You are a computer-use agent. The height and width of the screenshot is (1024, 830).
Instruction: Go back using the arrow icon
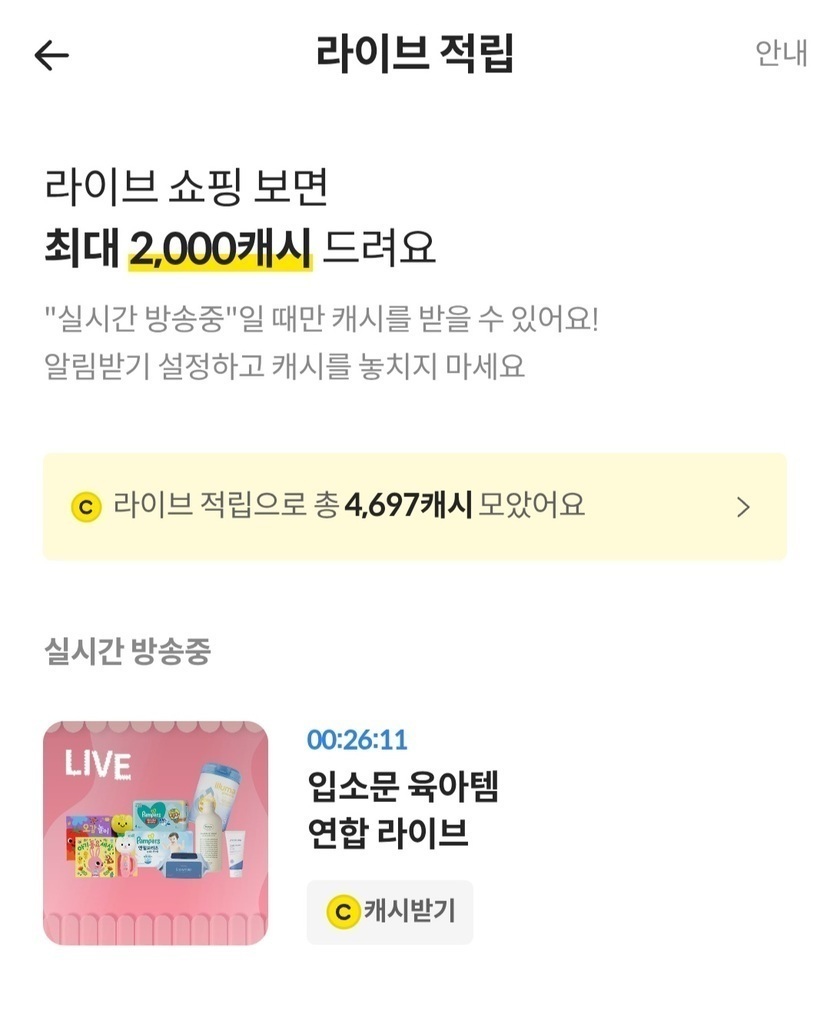[51, 55]
